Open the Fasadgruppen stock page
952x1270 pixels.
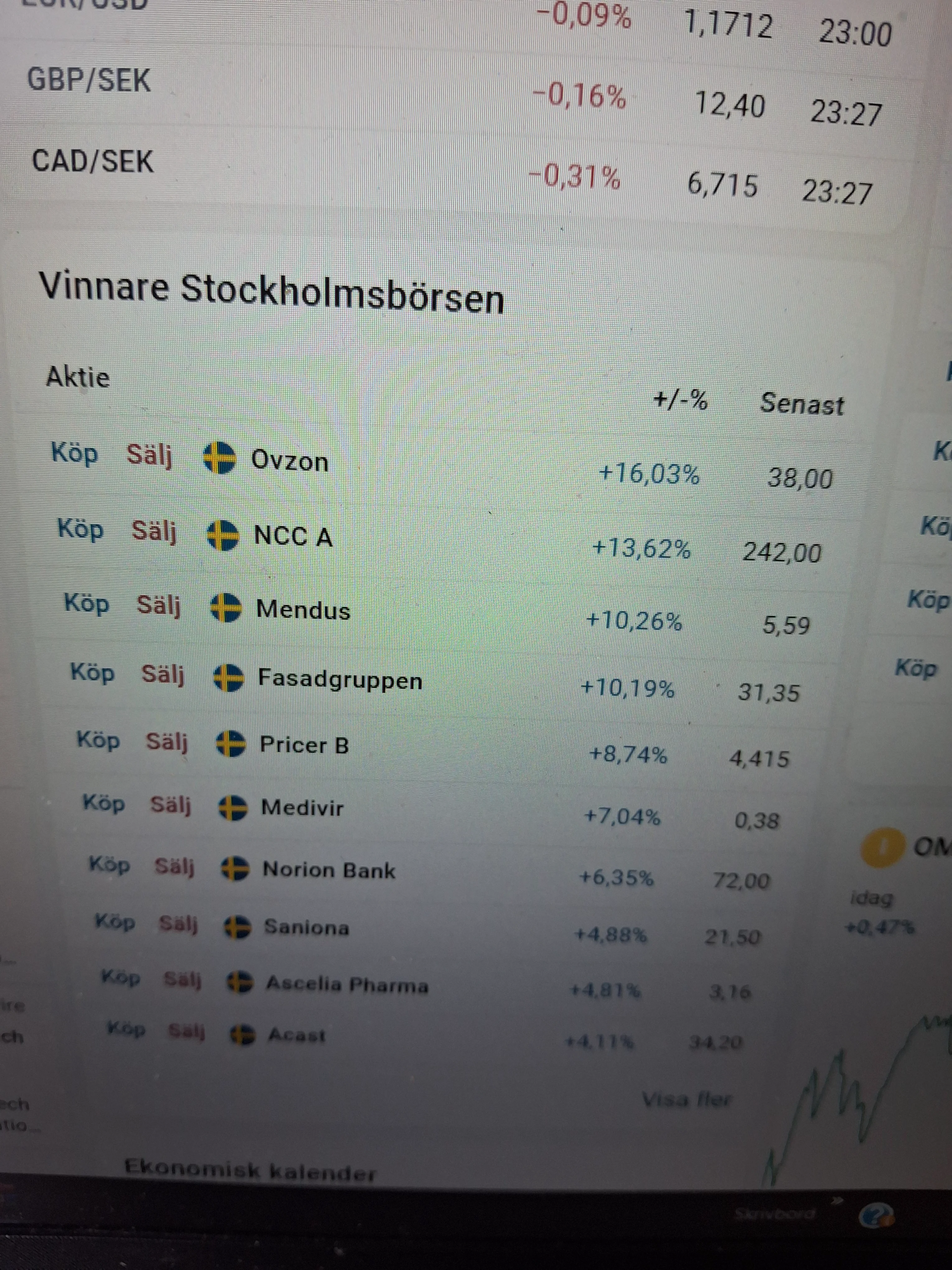pyautogui.click(x=340, y=680)
